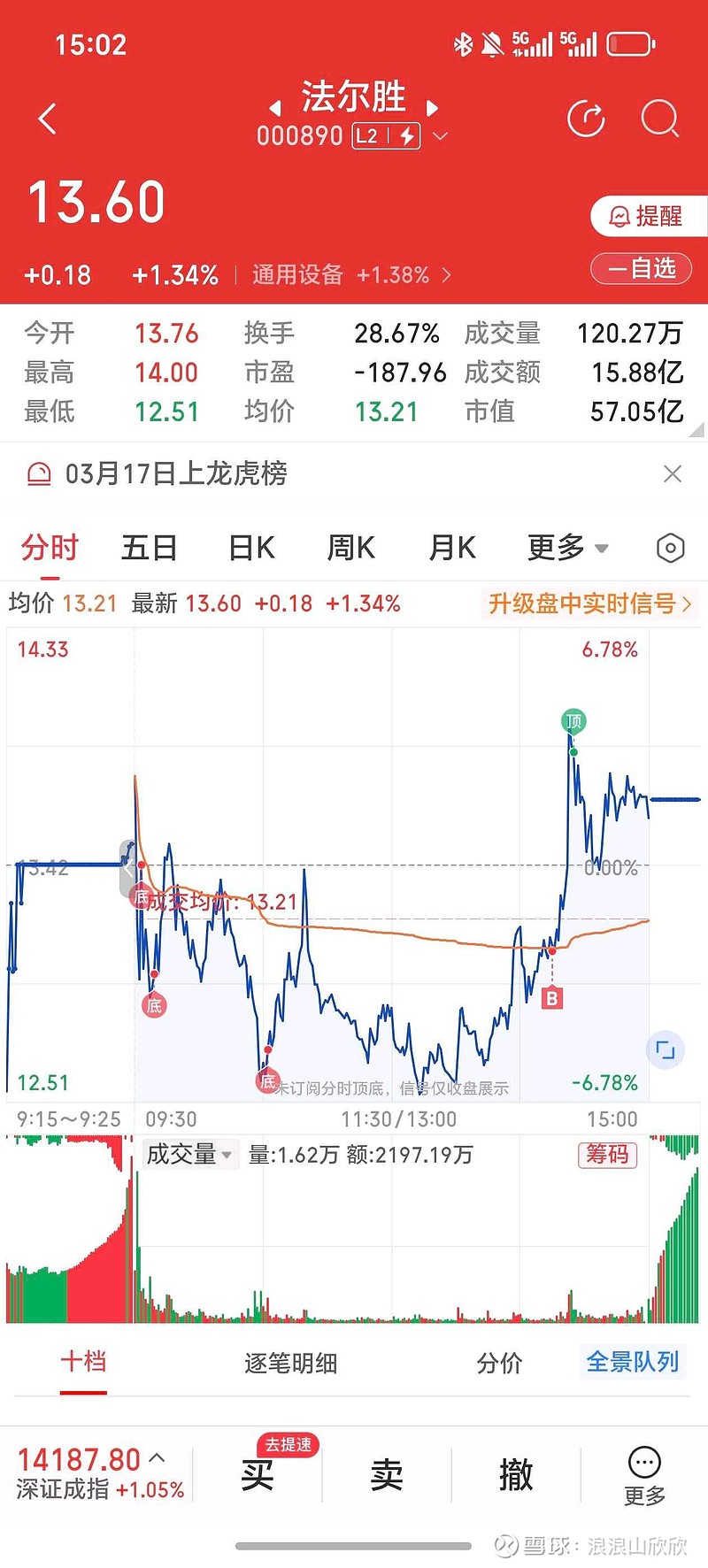
Task: Click the alarm bell icon beside 龙虎榜 banner
Action: pyautogui.click(x=36, y=475)
